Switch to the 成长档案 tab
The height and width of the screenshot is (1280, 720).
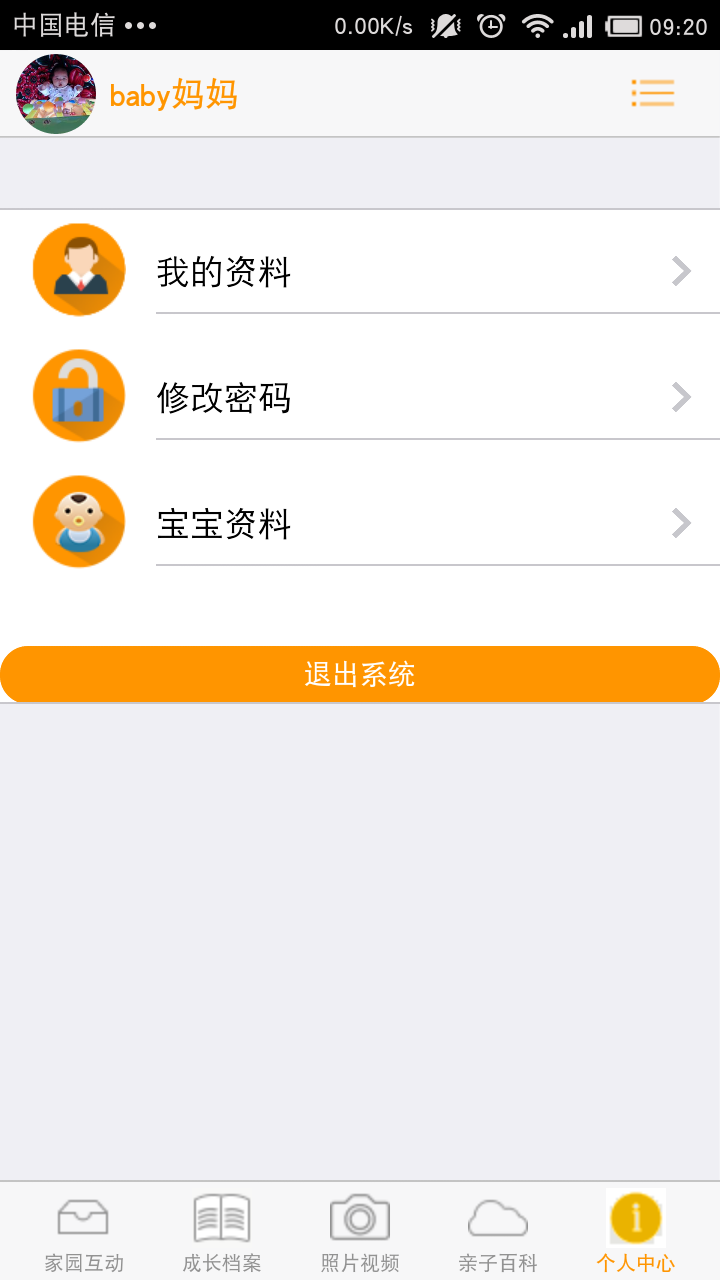tap(222, 1233)
